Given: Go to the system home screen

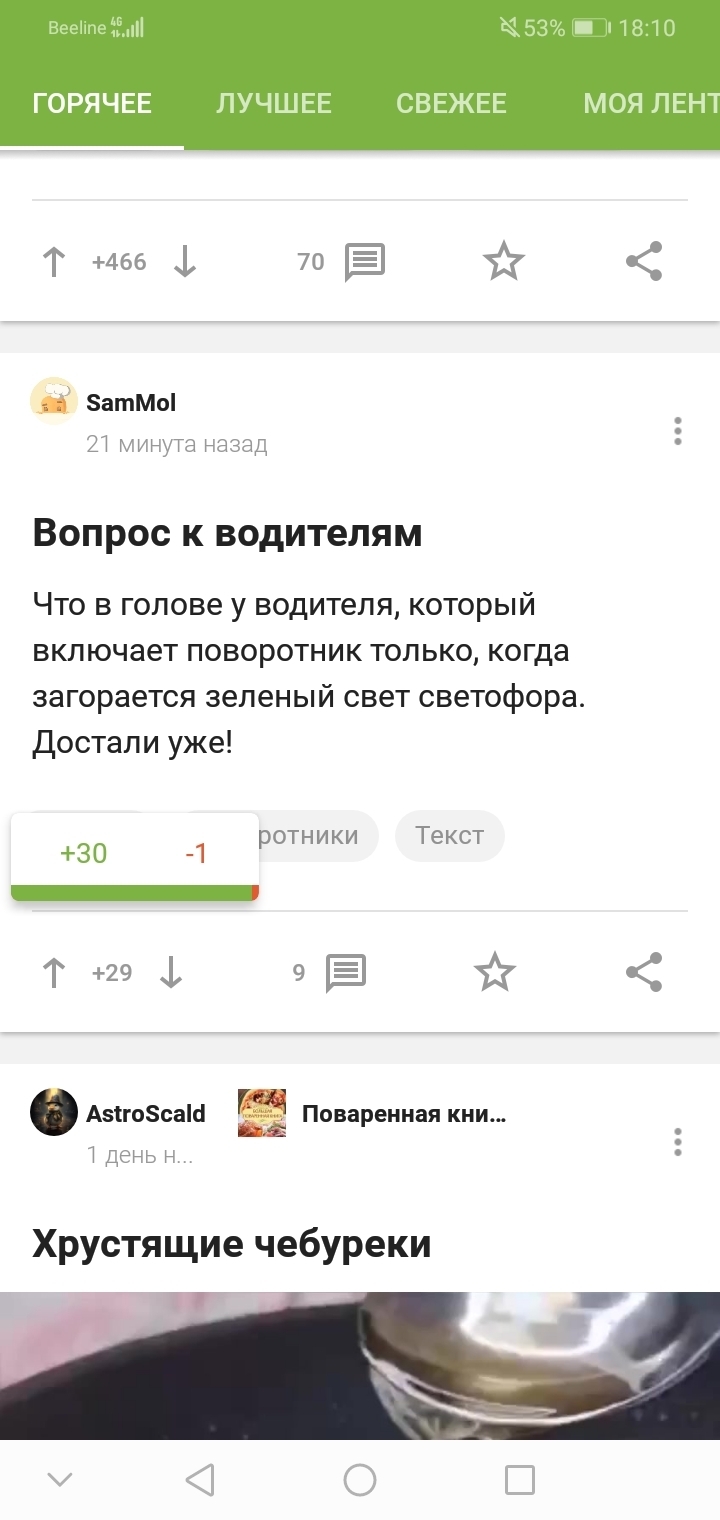Looking at the screenshot, I should pos(360,1479).
